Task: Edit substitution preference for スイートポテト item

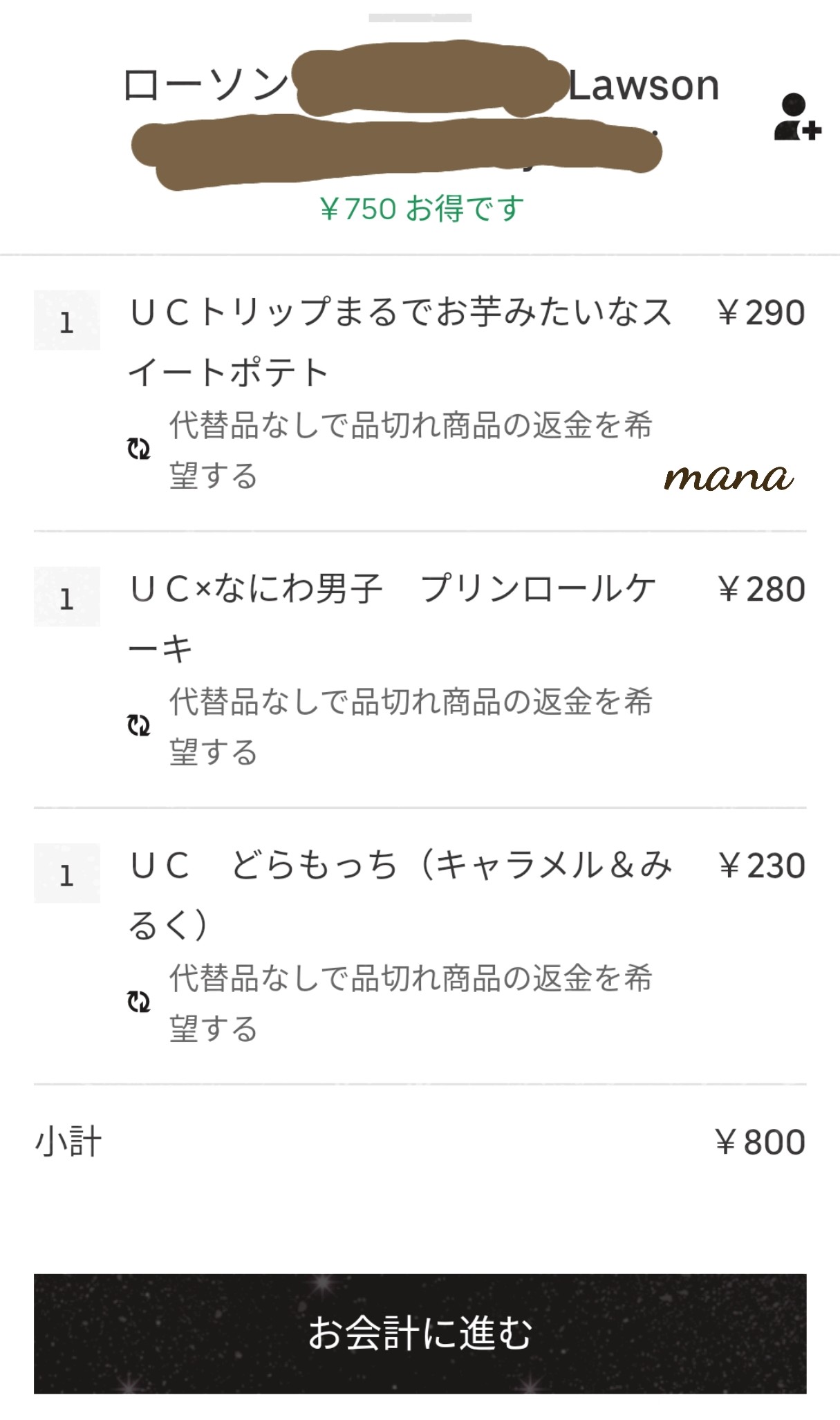Action: coord(391,450)
